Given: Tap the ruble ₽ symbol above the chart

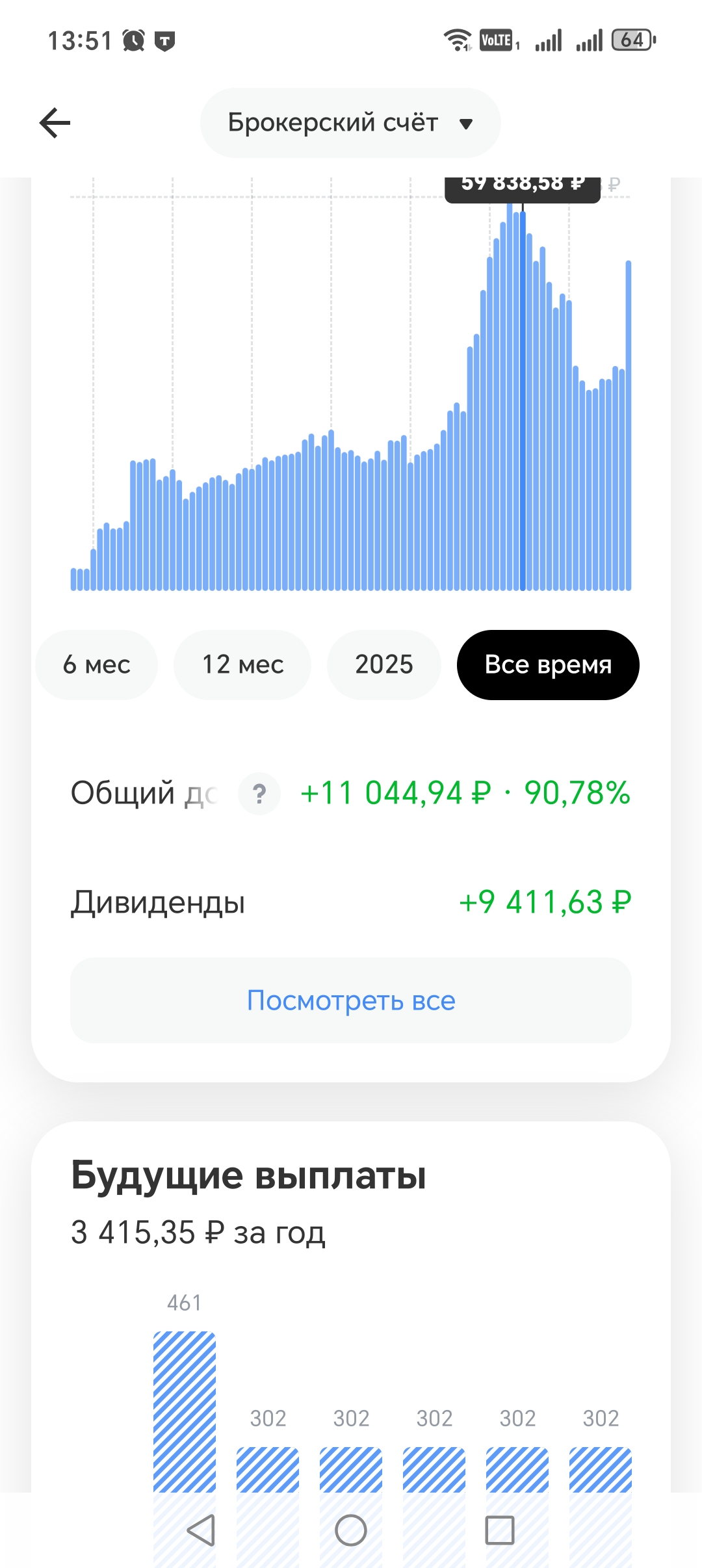Looking at the screenshot, I should [x=614, y=185].
